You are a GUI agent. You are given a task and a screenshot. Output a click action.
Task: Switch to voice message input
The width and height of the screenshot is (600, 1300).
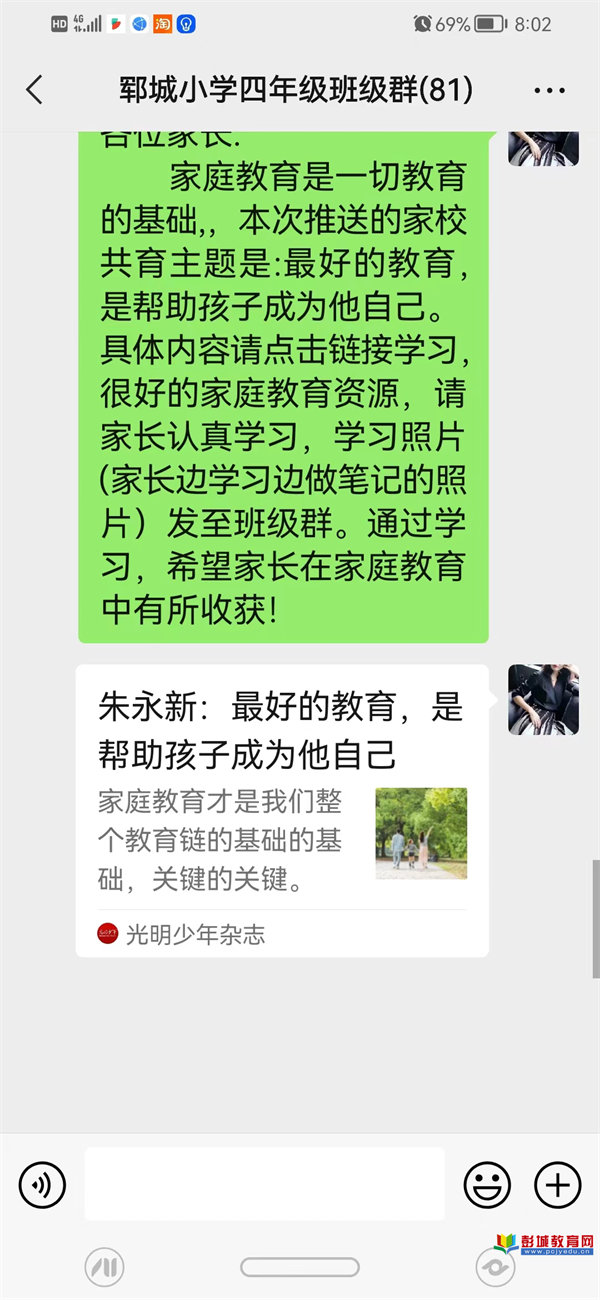(x=42, y=1186)
